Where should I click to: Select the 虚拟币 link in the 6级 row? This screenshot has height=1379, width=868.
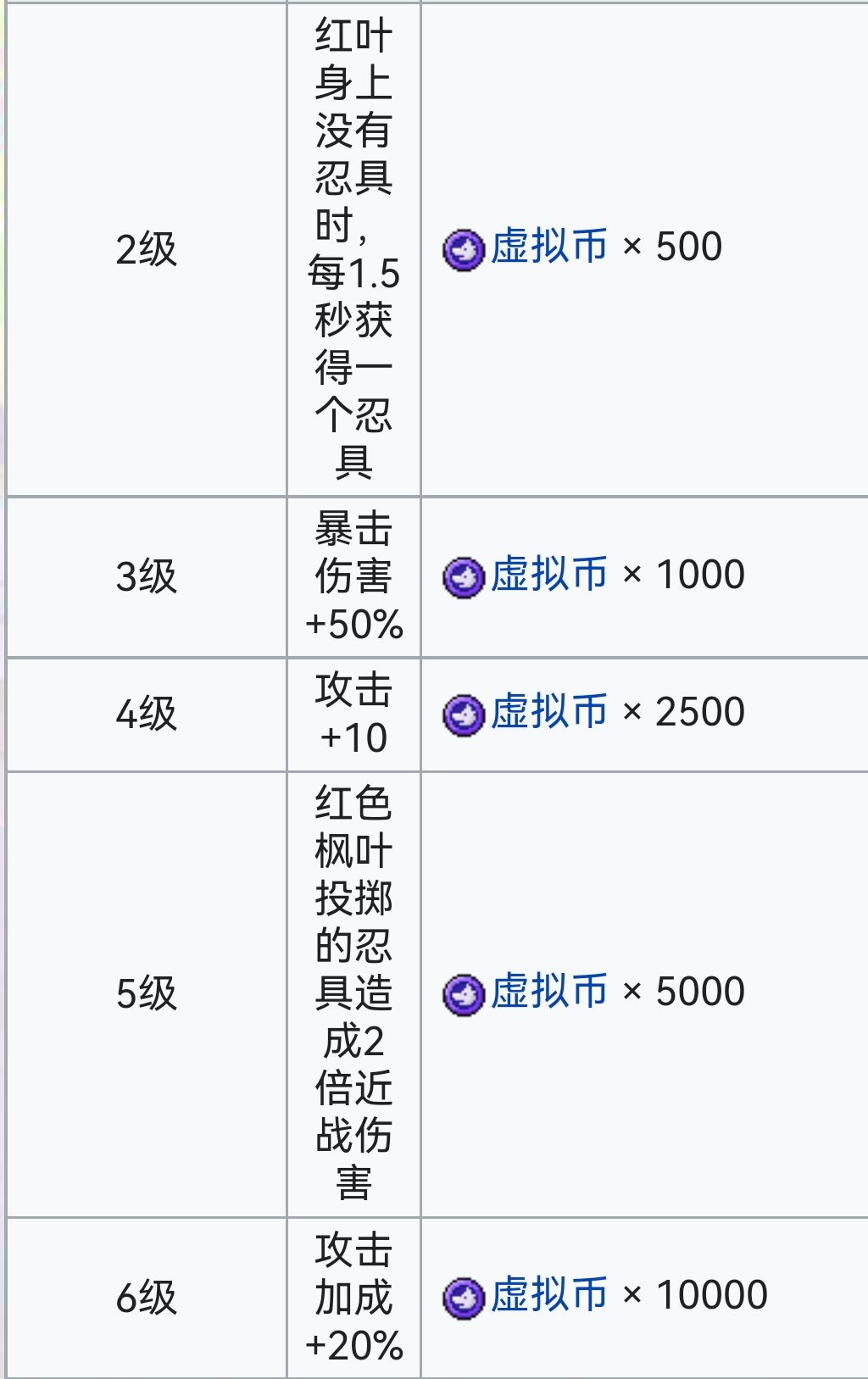pos(548,1295)
